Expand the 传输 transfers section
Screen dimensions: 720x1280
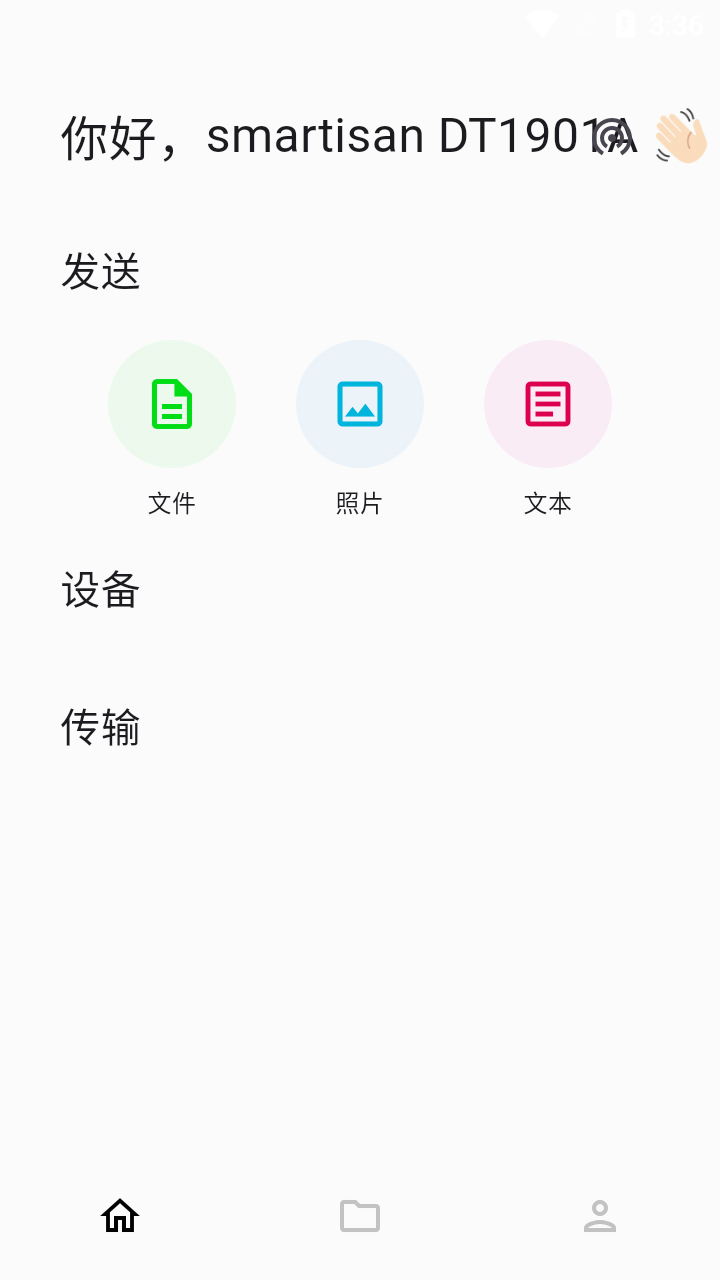tap(101, 729)
